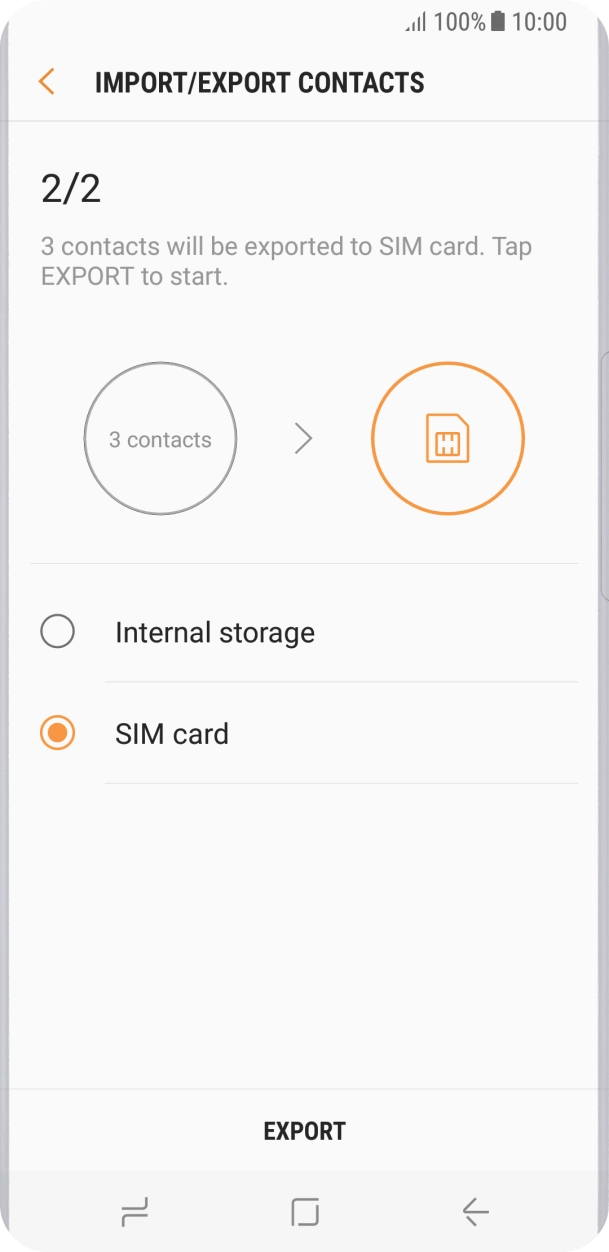Go back from Import/Export Contacts

coord(46,82)
